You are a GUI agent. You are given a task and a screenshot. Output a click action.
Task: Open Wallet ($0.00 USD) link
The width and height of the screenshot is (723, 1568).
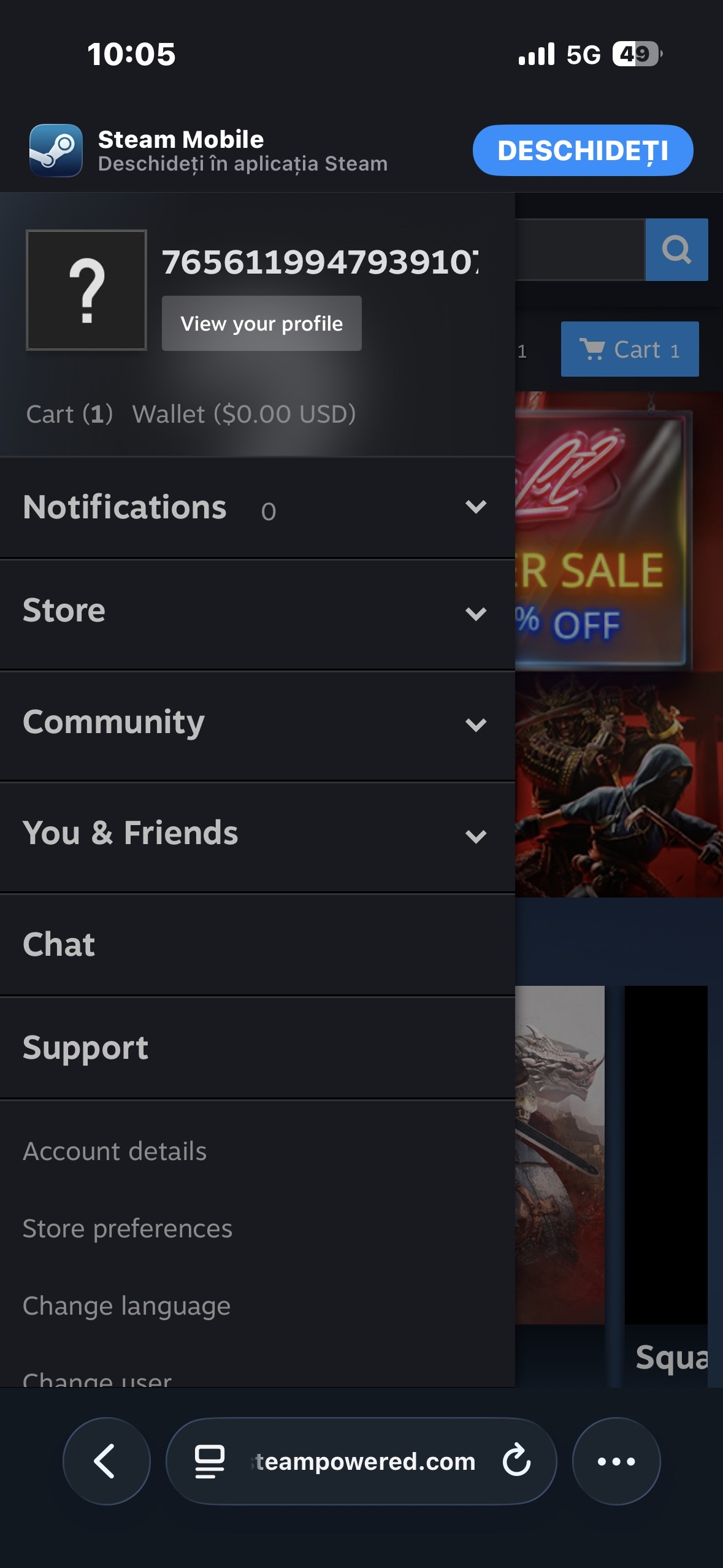tap(244, 414)
